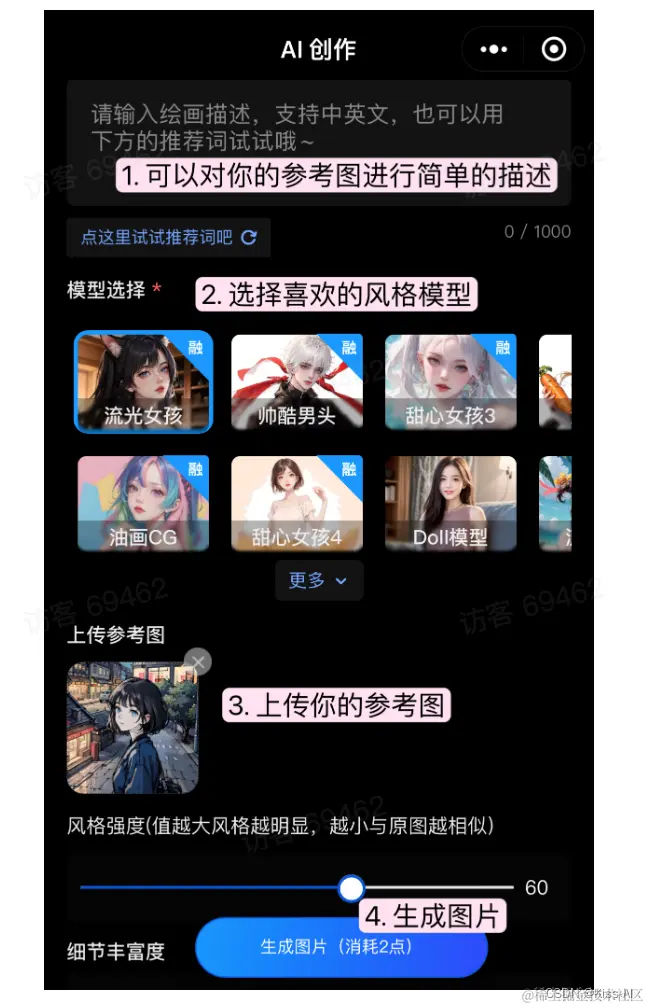Tap the 风格强度 slider track

pyautogui.click(x=220, y=888)
